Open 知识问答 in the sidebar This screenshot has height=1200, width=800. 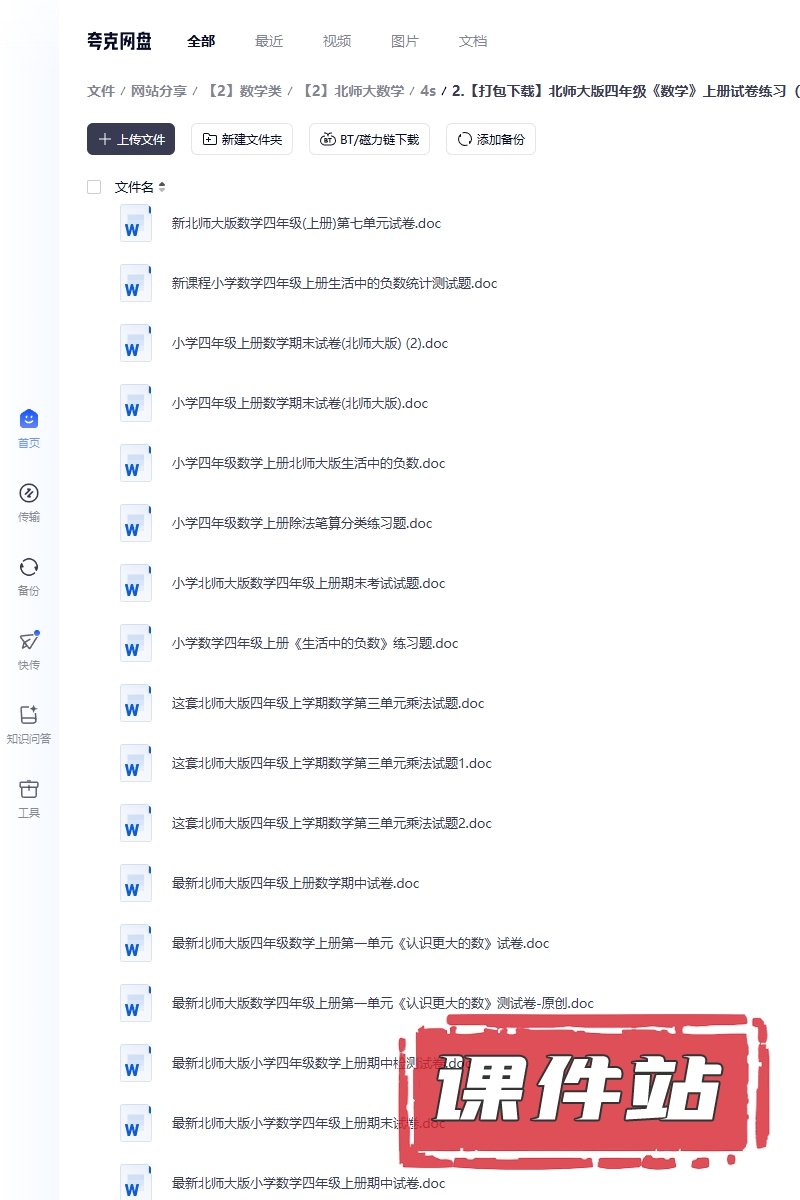(x=29, y=724)
